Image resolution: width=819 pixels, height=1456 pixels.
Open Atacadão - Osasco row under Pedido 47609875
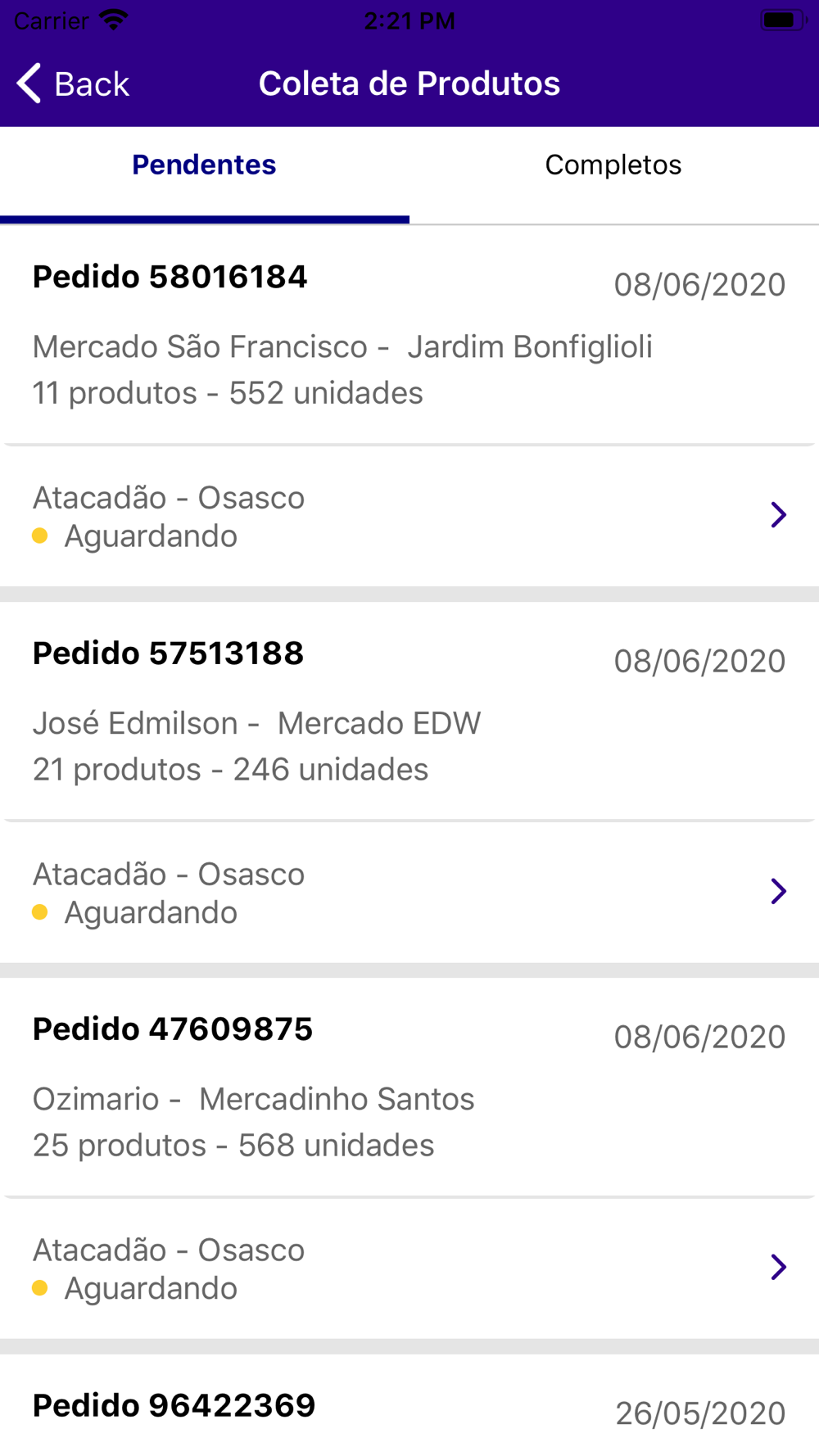coord(409,1268)
